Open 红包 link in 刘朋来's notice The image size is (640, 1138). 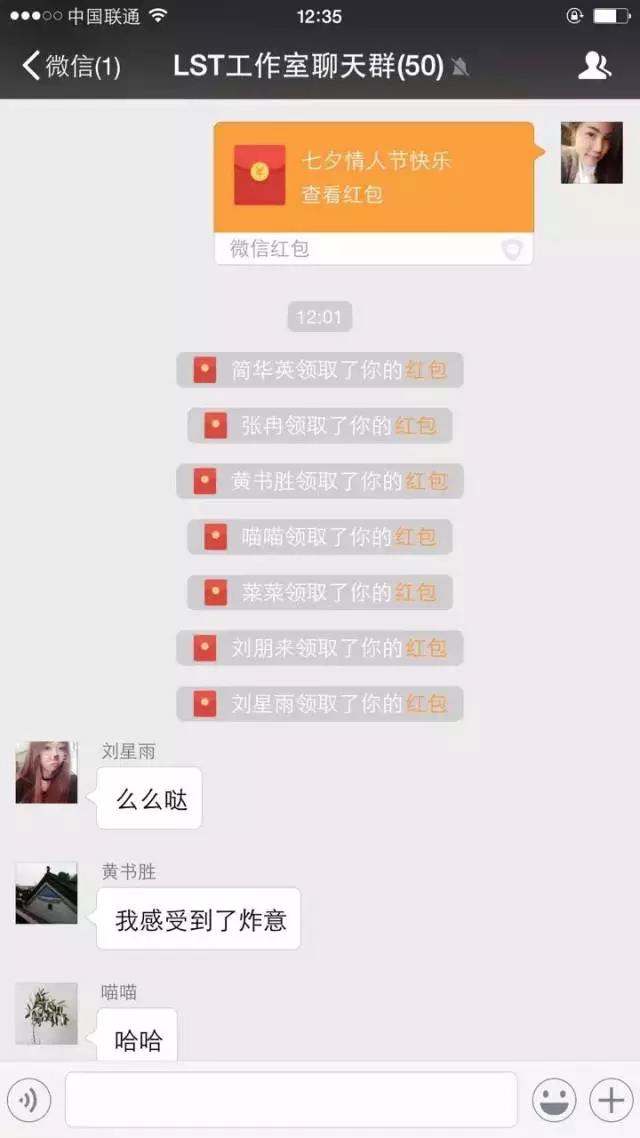[426, 648]
